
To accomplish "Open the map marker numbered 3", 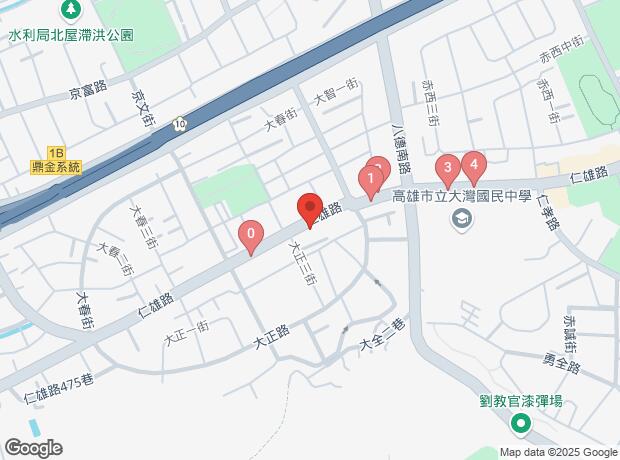I will point(447,166).
